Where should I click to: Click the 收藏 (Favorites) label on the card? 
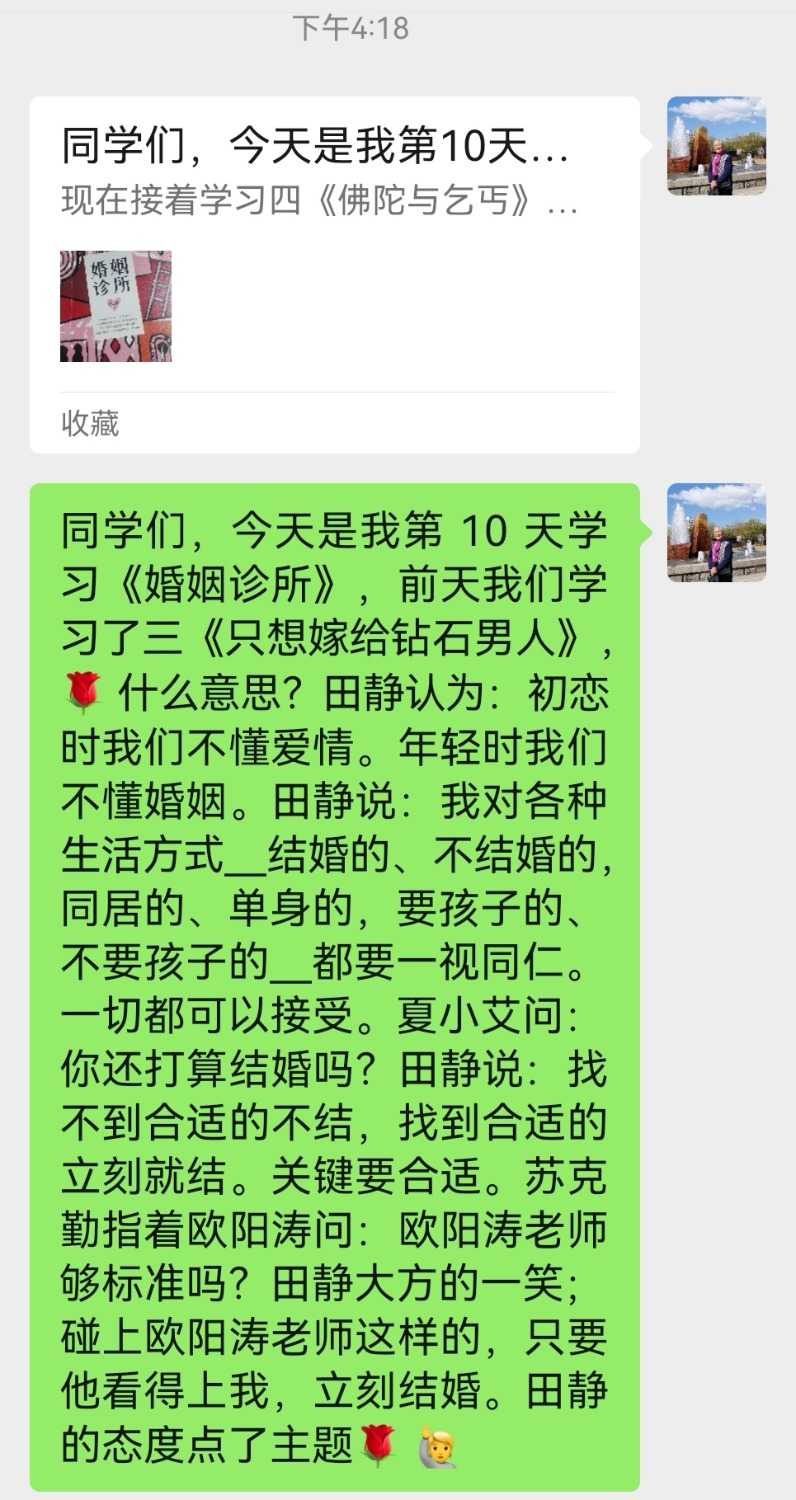point(89,425)
